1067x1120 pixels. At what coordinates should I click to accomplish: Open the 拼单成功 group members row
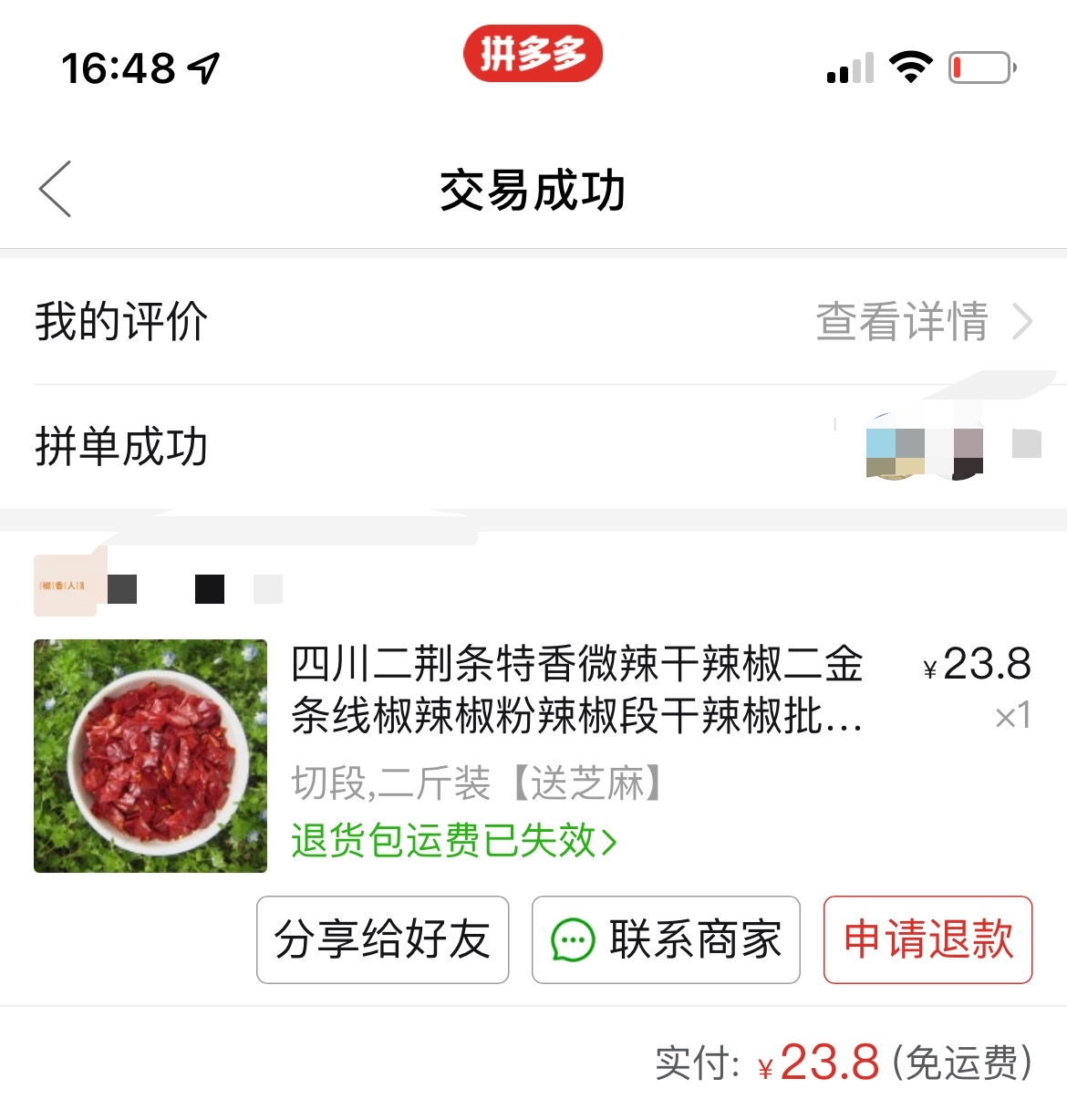[x=533, y=447]
